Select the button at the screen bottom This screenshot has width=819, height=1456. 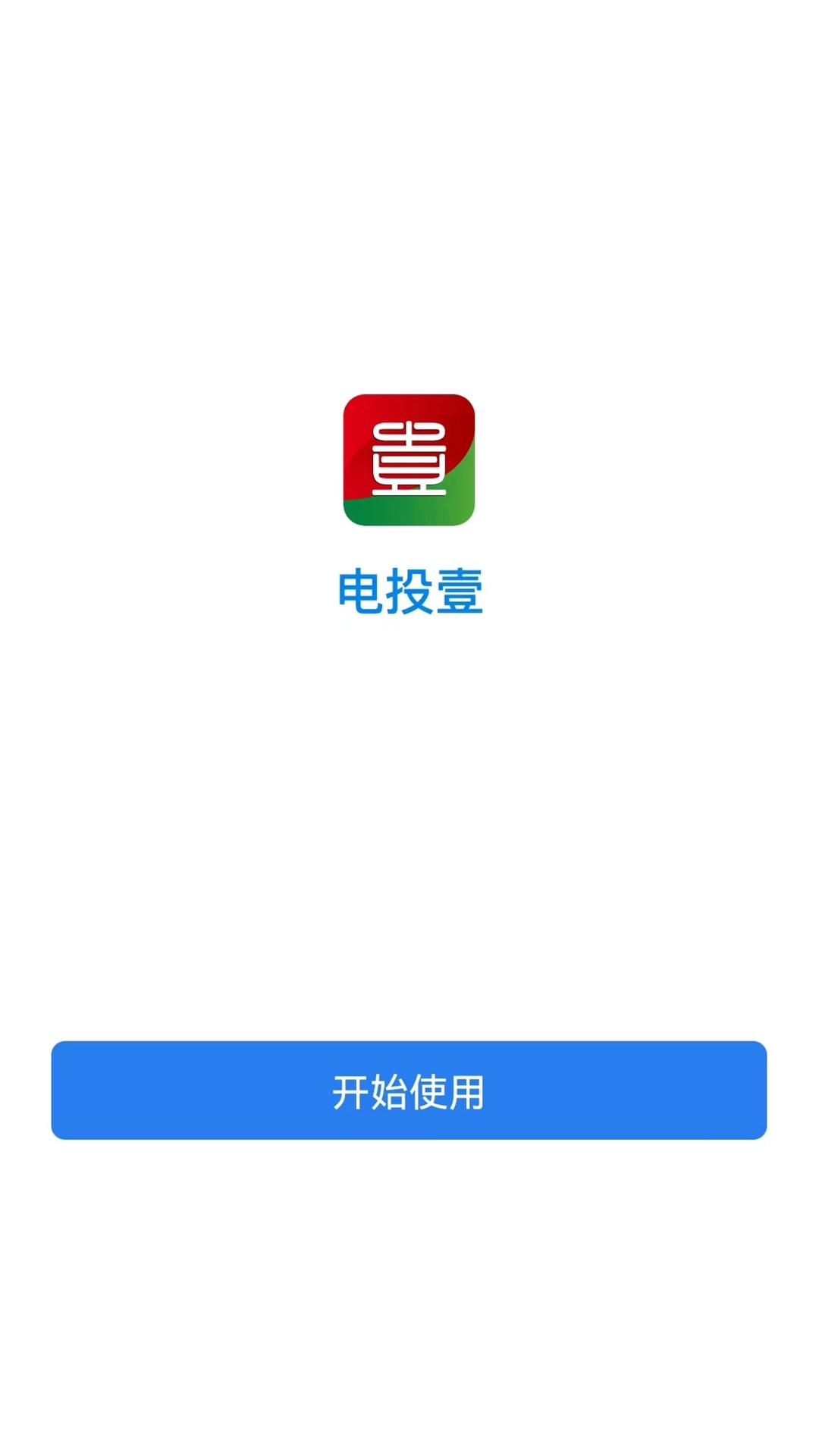409,1088
